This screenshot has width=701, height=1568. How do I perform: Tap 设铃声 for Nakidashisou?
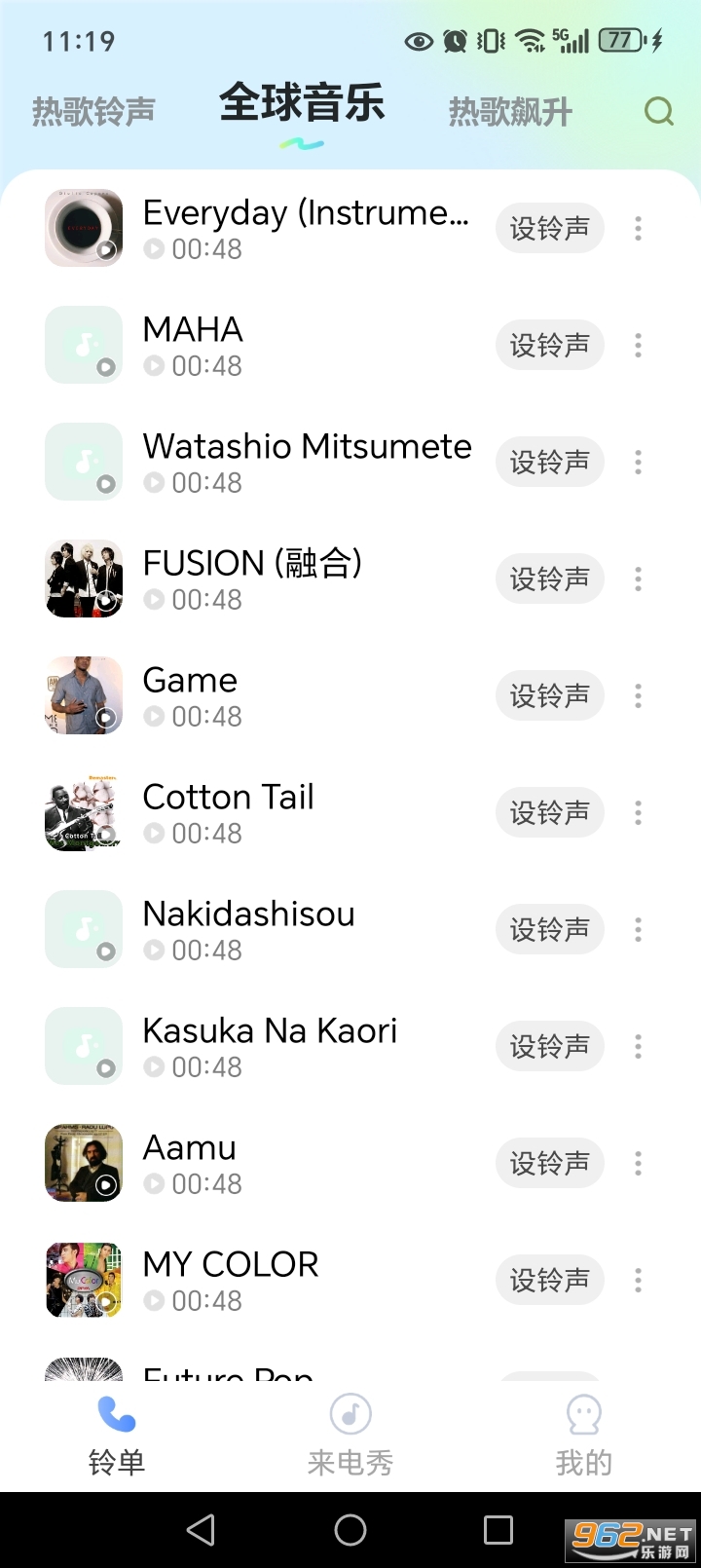pyautogui.click(x=549, y=929)
